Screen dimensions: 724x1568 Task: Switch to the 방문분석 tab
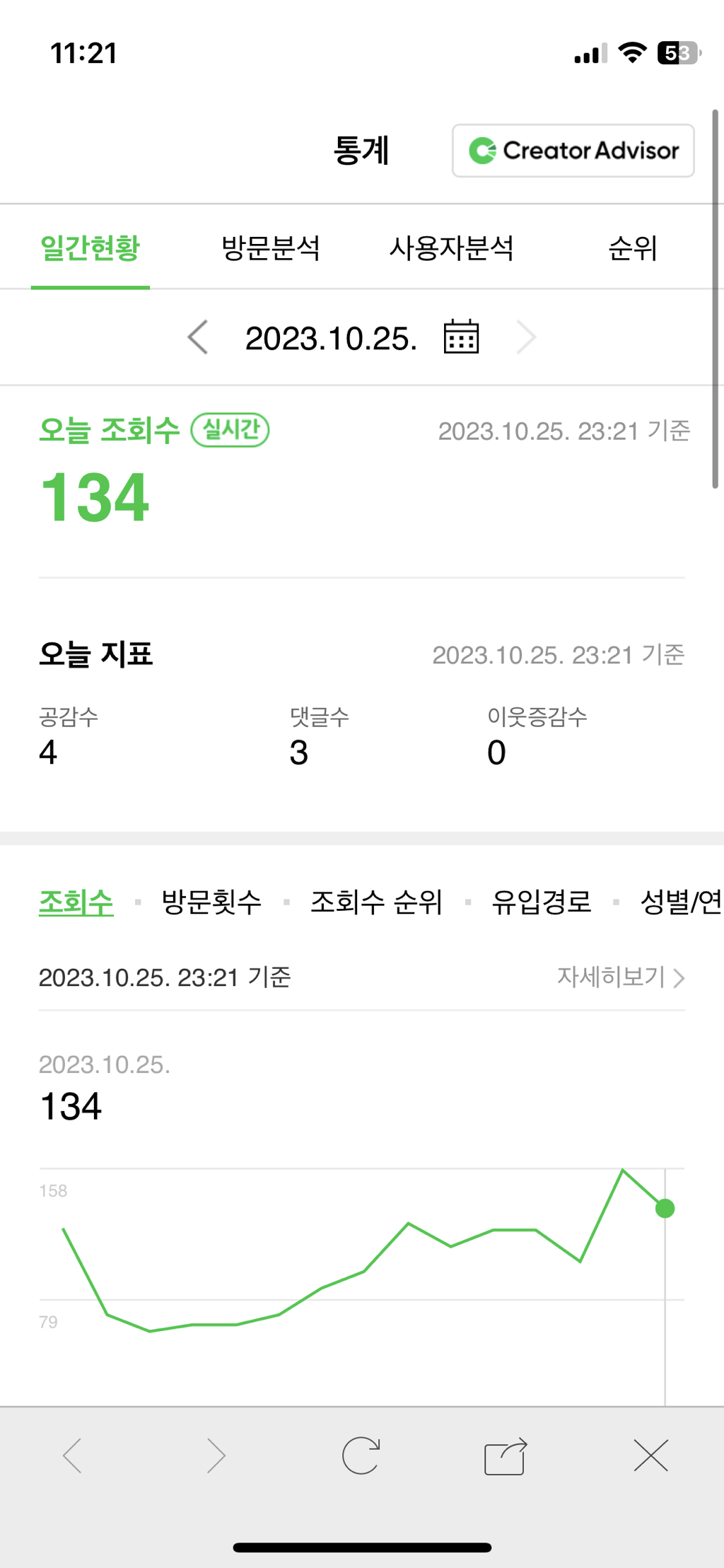pyautogui.click(x=271, y=249)
